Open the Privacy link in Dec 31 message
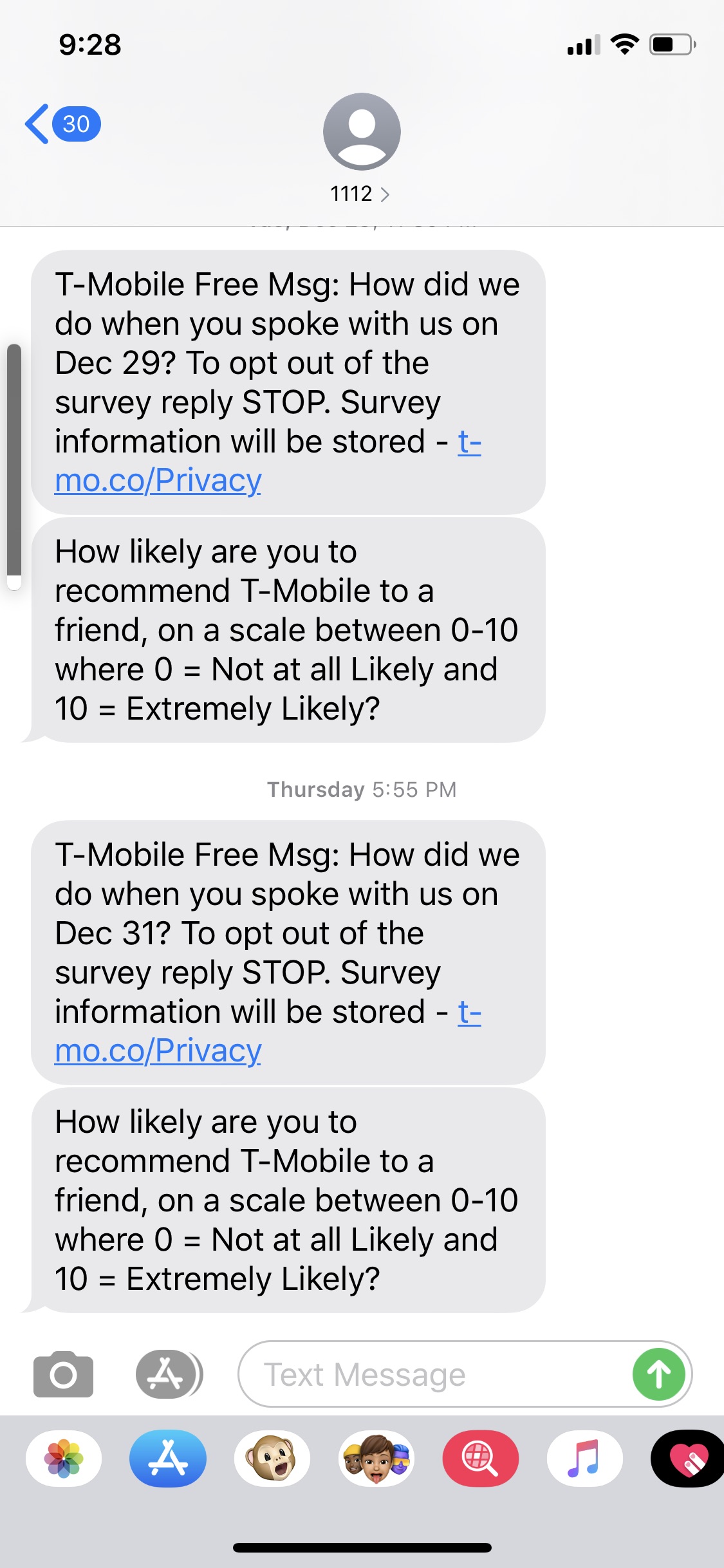 [158, 1050]
